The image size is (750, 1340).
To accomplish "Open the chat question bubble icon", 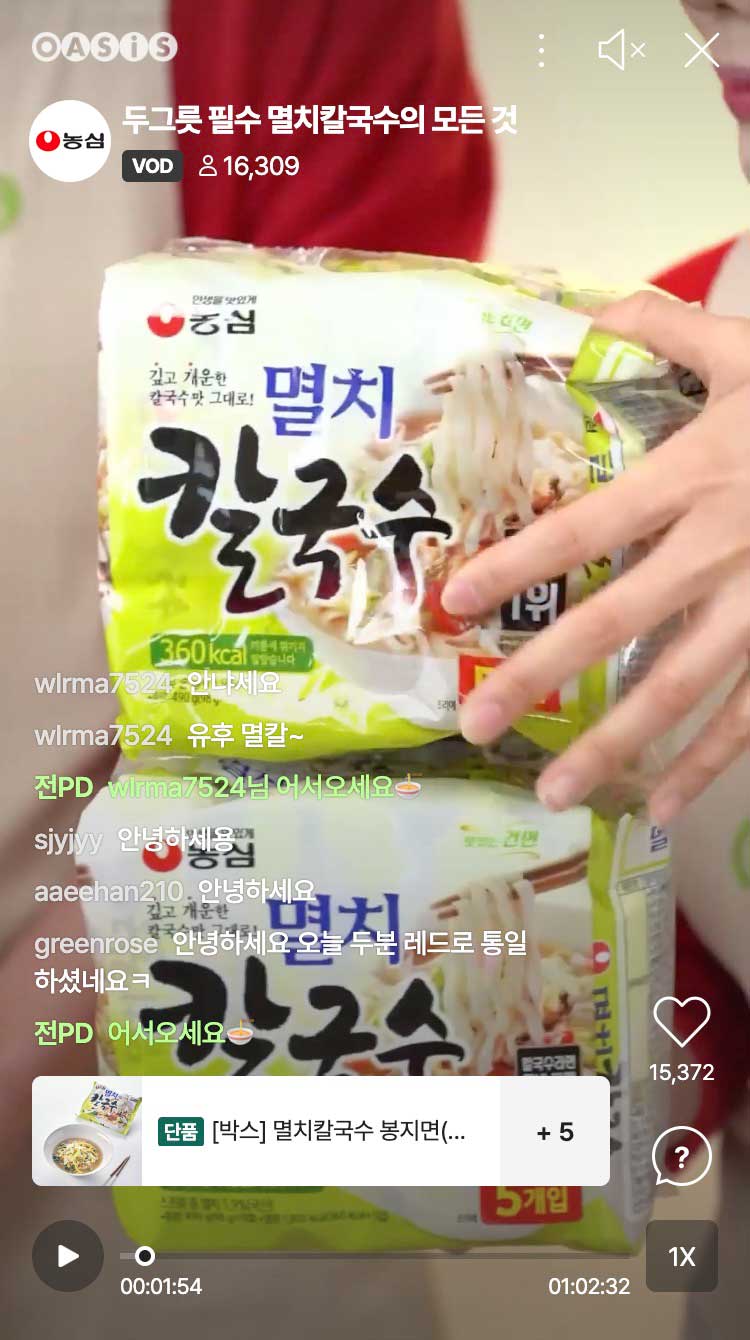I will pyautogui.click(x=683, y=1158).
